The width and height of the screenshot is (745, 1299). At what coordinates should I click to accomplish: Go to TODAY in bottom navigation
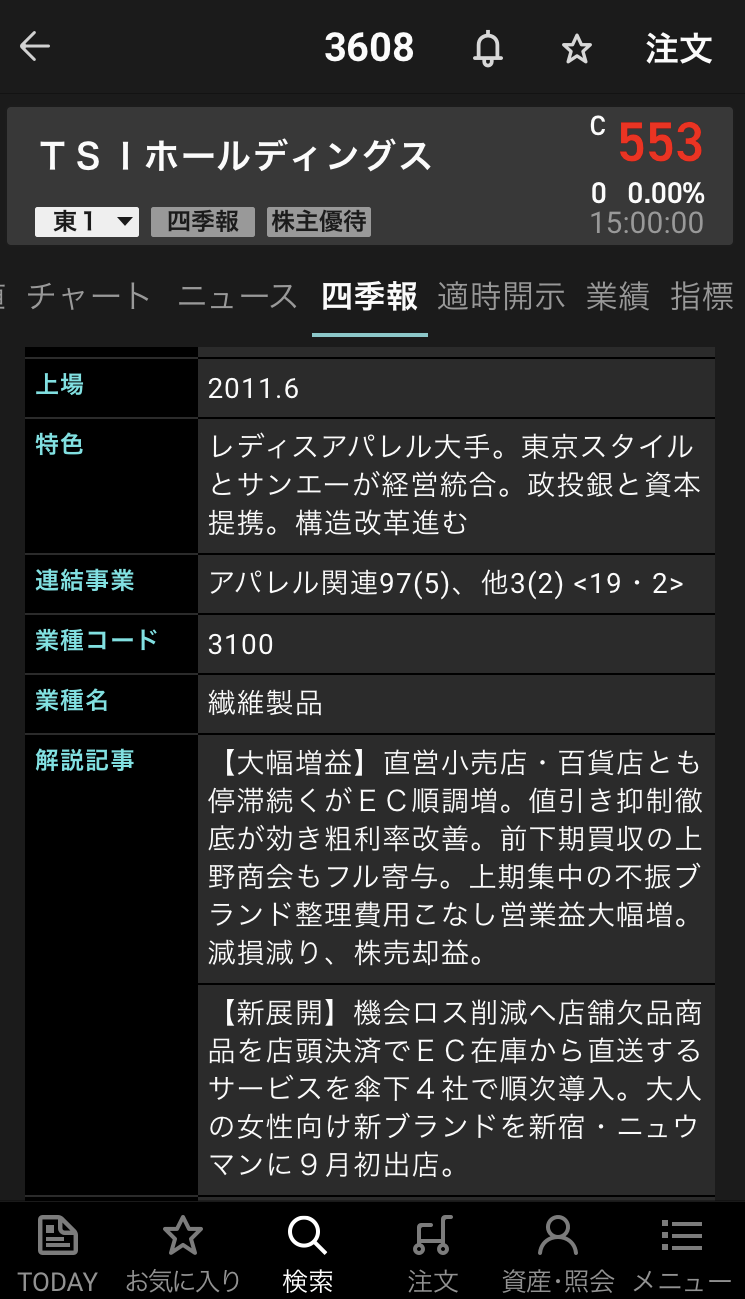point(58,1253)
